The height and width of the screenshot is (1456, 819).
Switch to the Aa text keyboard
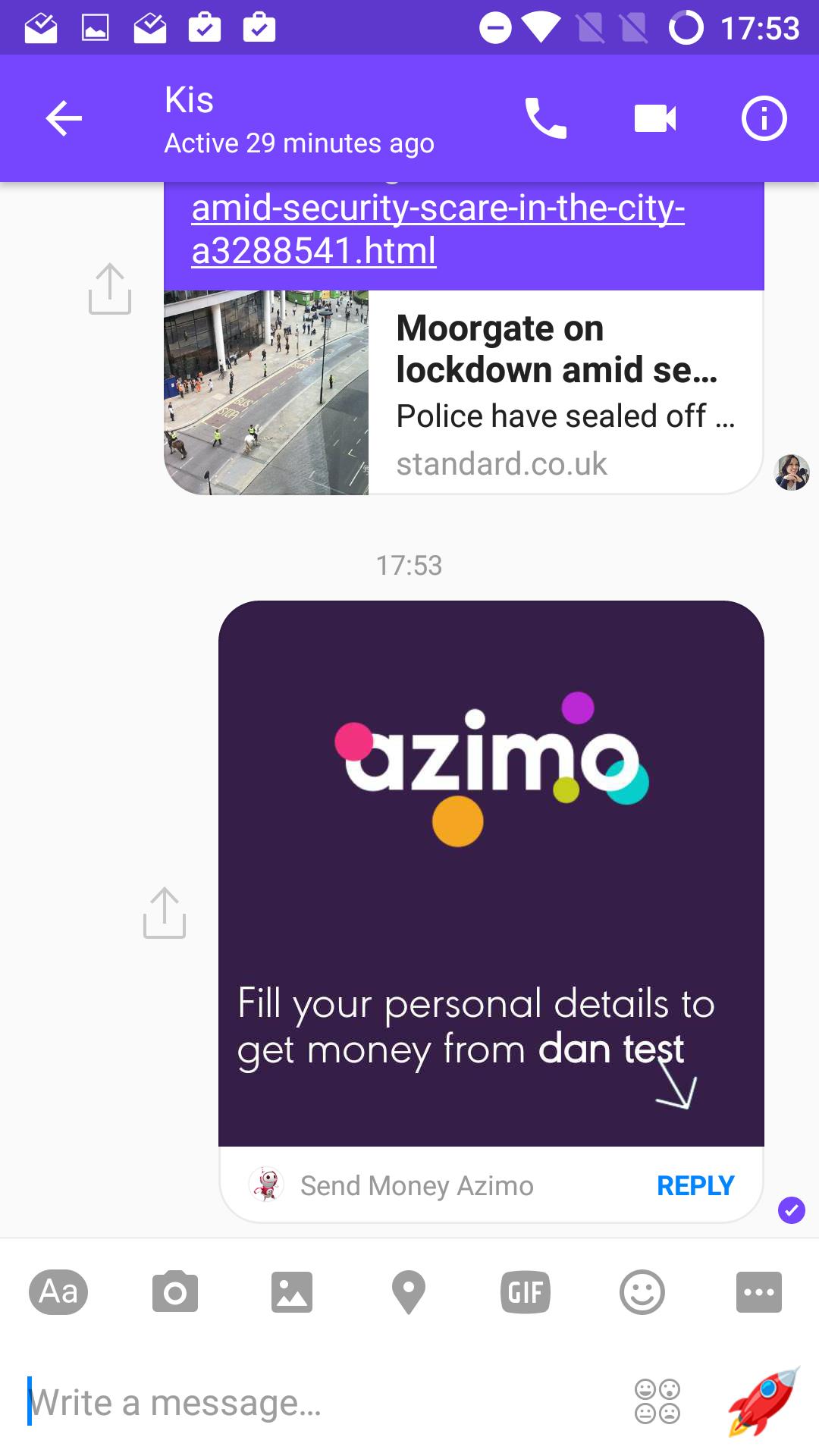(x=58, y=1291)
